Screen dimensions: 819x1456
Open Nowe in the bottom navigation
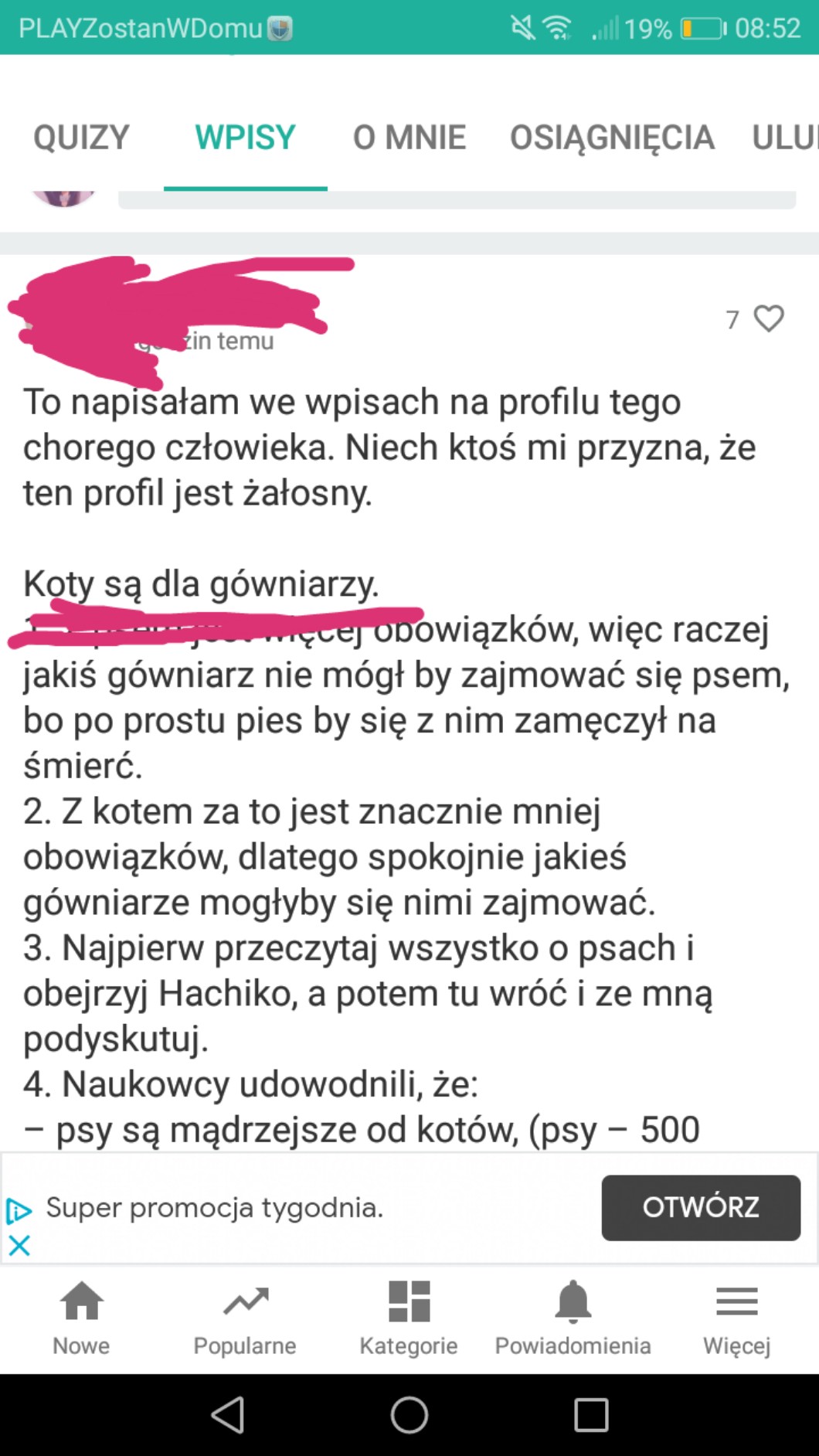click(81, 1317)
